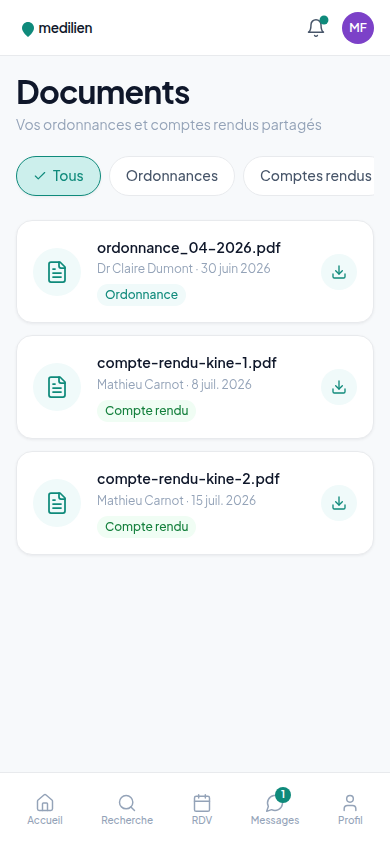390x844 pixels.
Task: Open the notifications bell
Action: (x=316, y=27)
